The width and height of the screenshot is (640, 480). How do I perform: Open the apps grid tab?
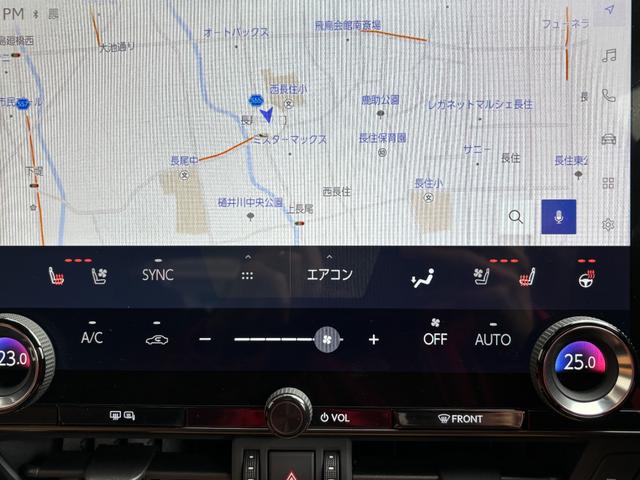coord(609,182)
